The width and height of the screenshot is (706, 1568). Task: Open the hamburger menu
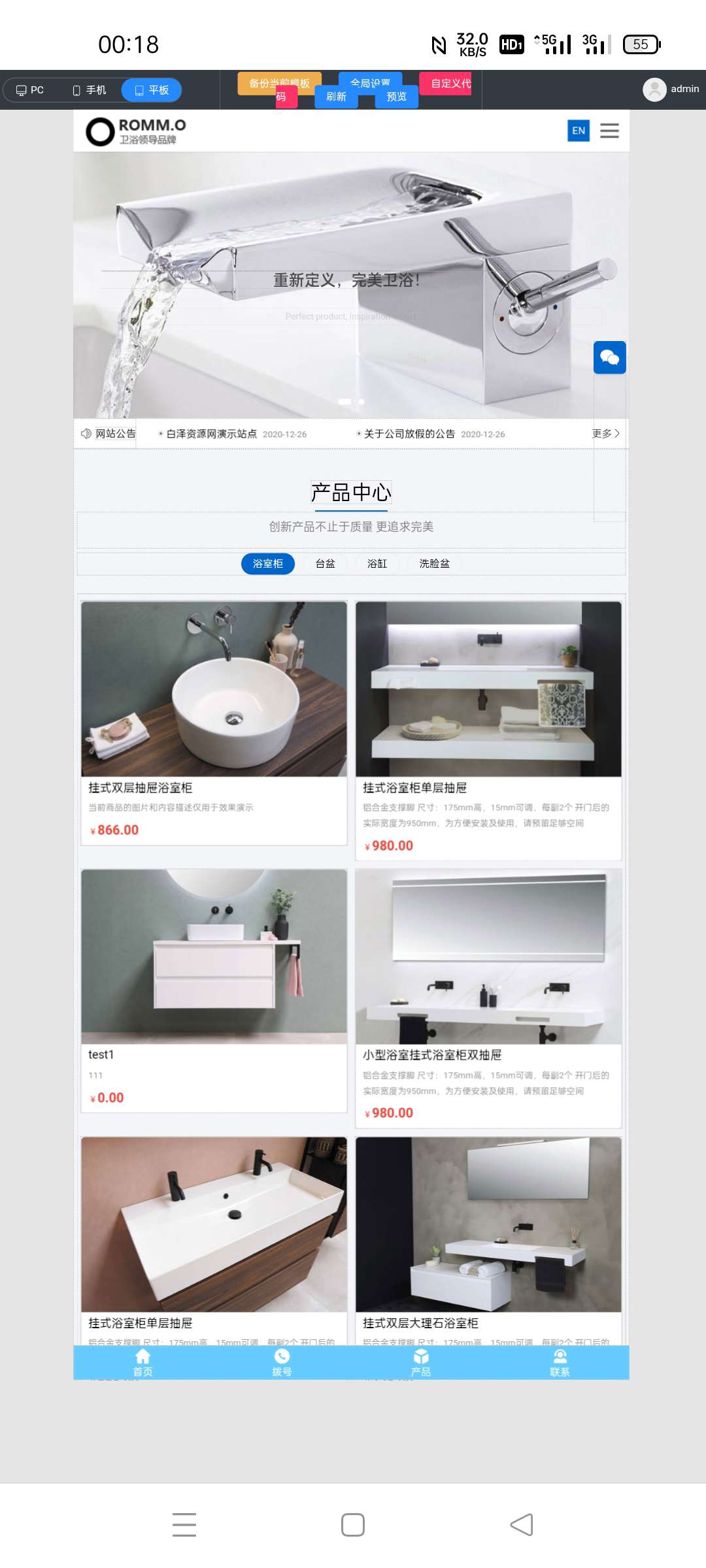click(x=609, y=131)
